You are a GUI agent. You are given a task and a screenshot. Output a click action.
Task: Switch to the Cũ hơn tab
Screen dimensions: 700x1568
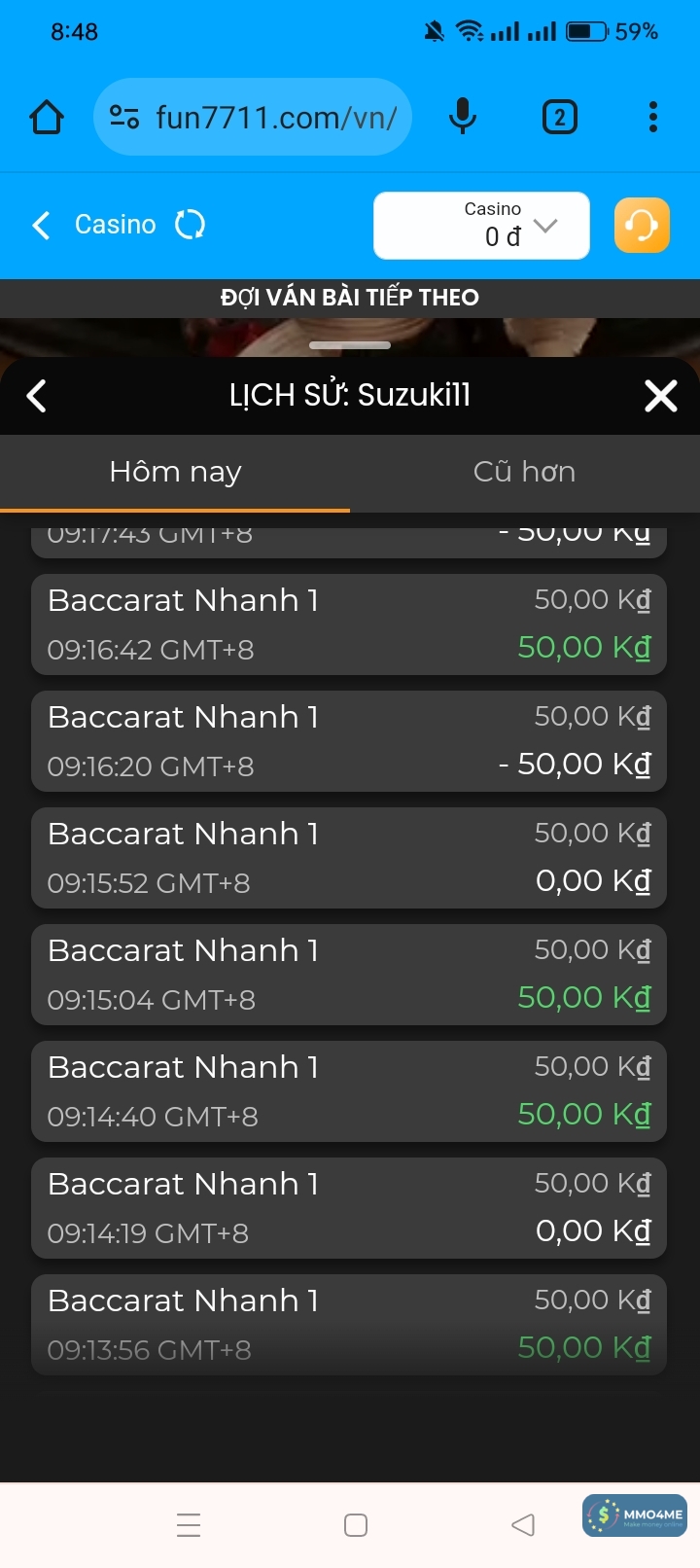tap(524, 473)
